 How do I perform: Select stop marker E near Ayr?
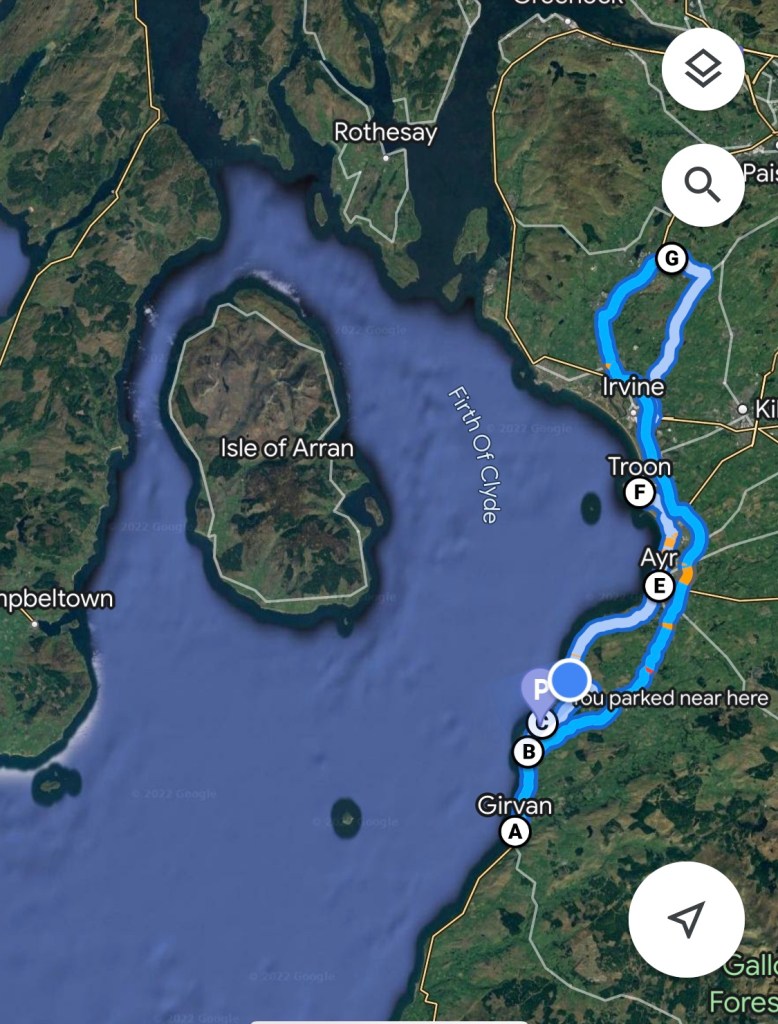click(658, 586)
